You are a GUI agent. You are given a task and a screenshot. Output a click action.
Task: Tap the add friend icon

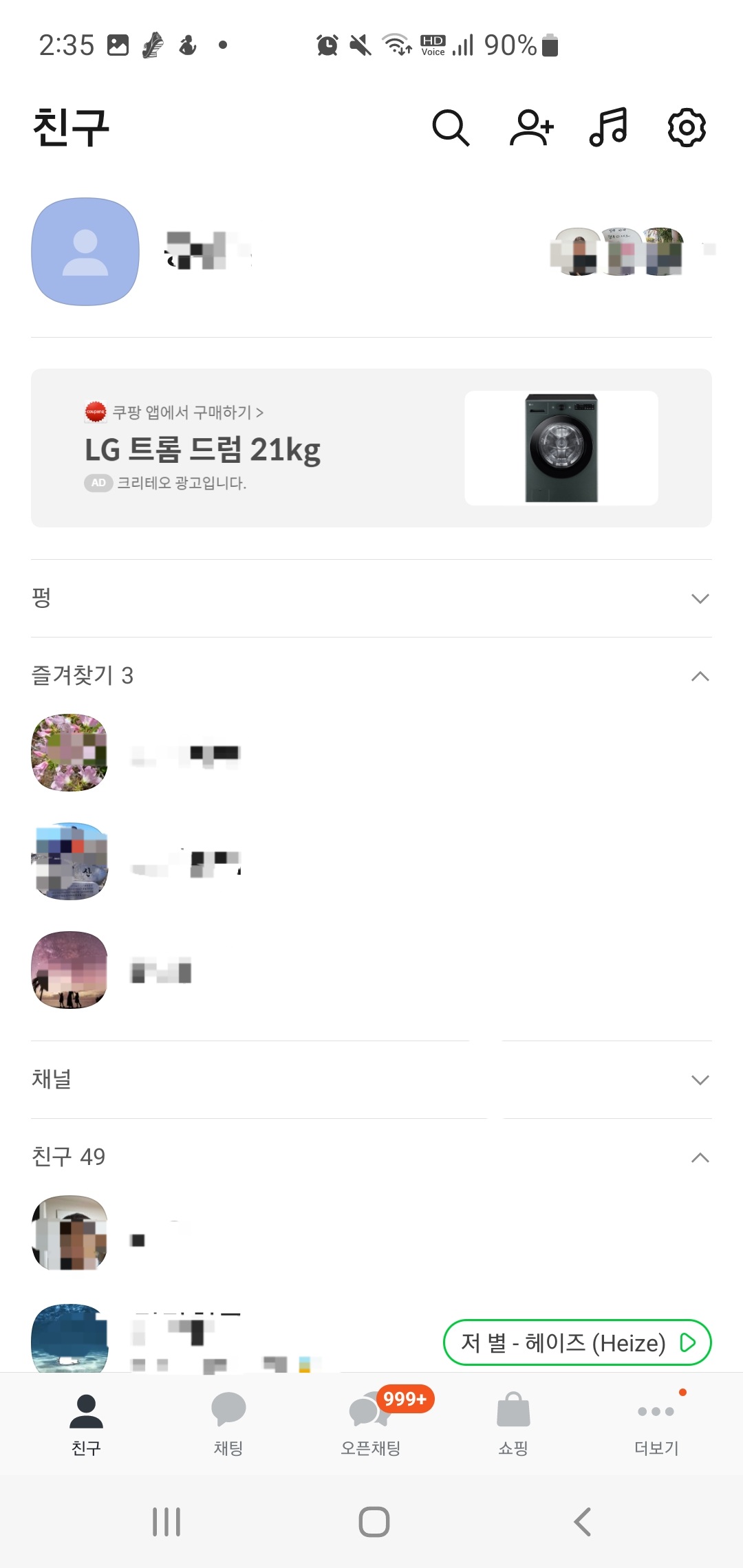point(530,127)
